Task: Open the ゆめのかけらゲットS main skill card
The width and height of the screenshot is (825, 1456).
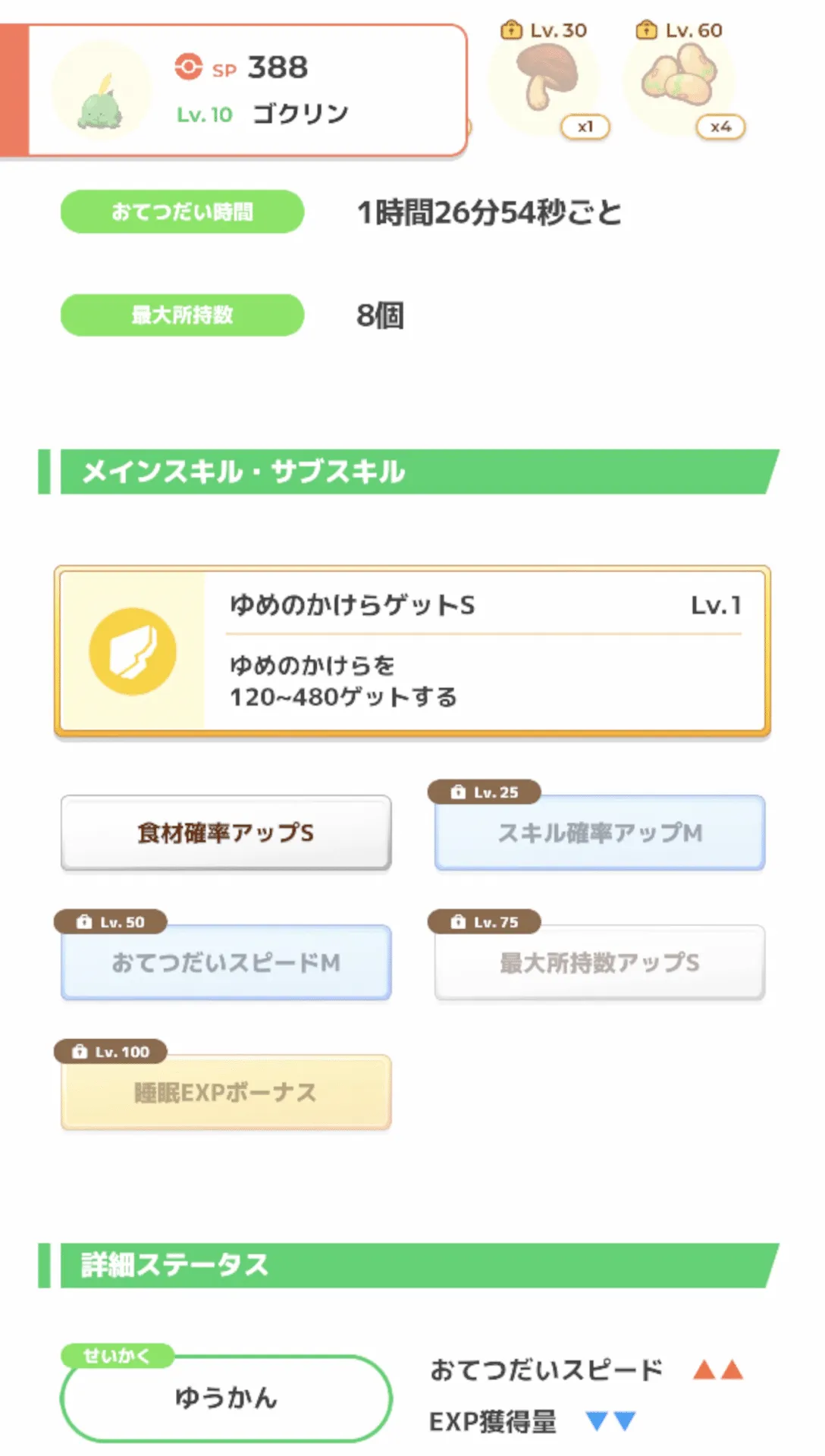Action: 412,651
